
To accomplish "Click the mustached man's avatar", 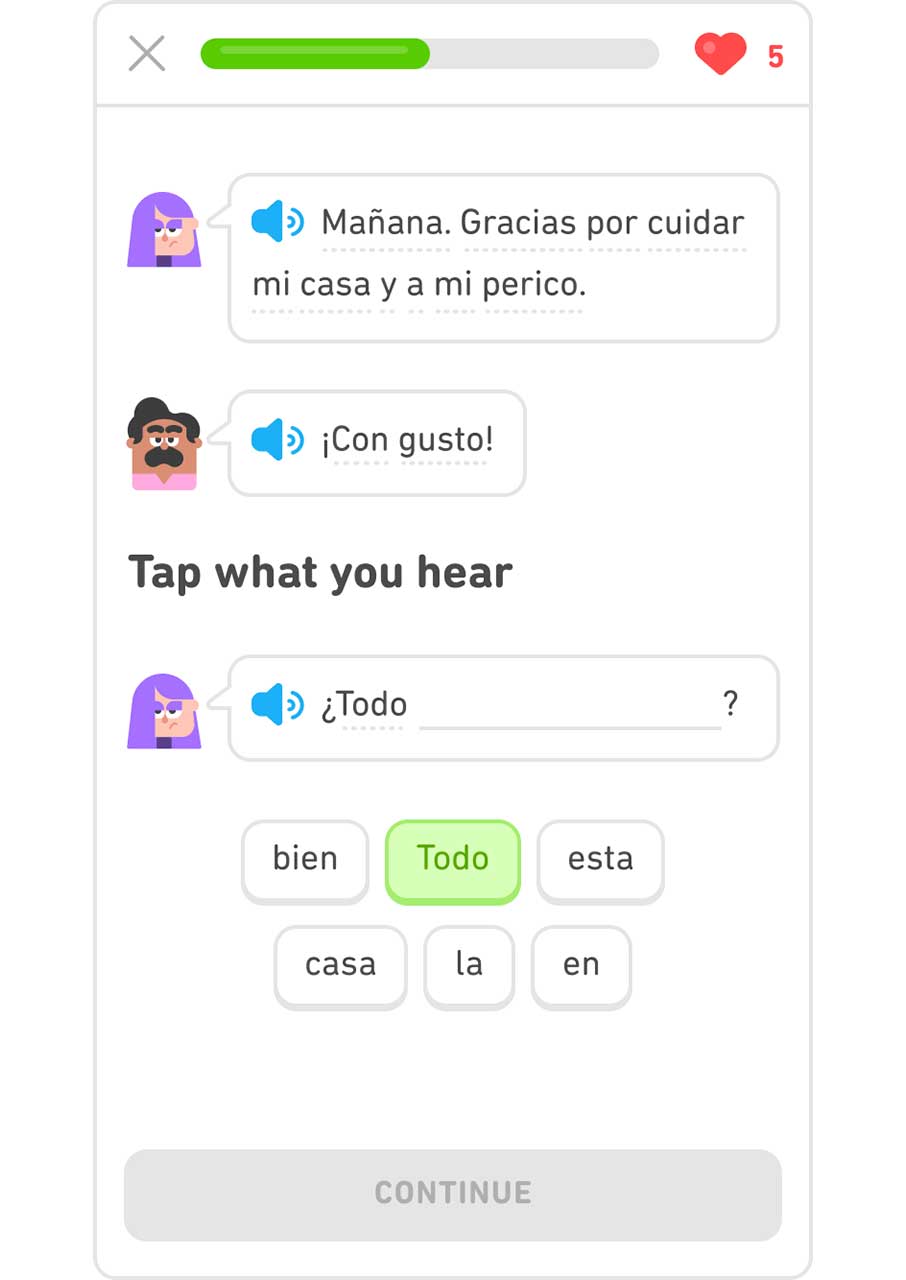I will pos(163,445).
